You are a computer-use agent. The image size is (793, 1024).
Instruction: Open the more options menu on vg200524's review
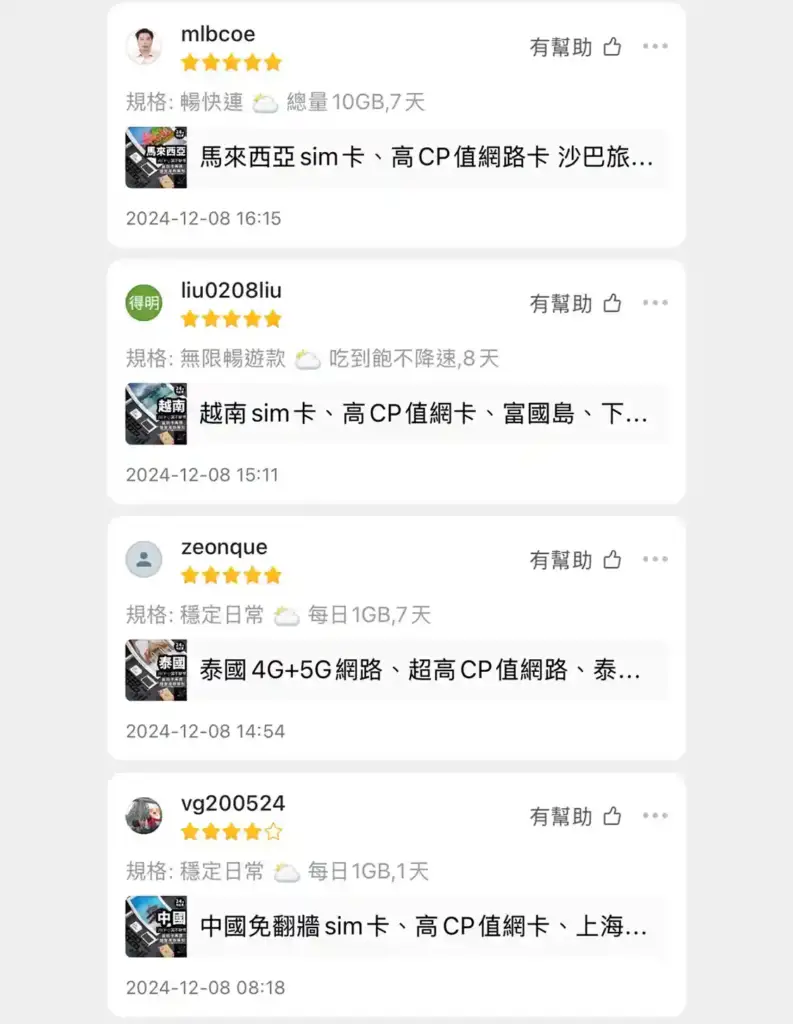tap(656, 815)
